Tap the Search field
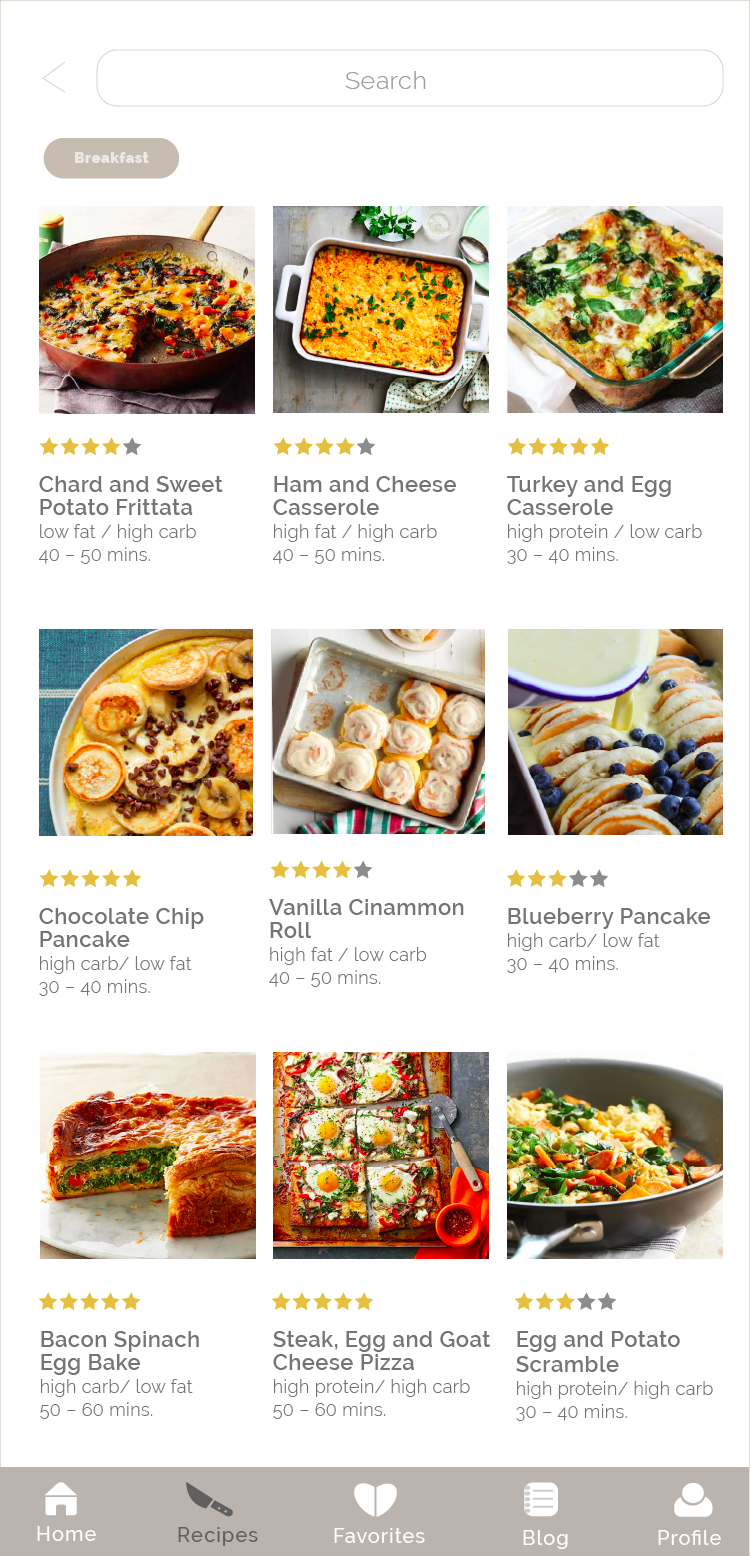This screenshot has width=750, height=1556. [409, 78]
